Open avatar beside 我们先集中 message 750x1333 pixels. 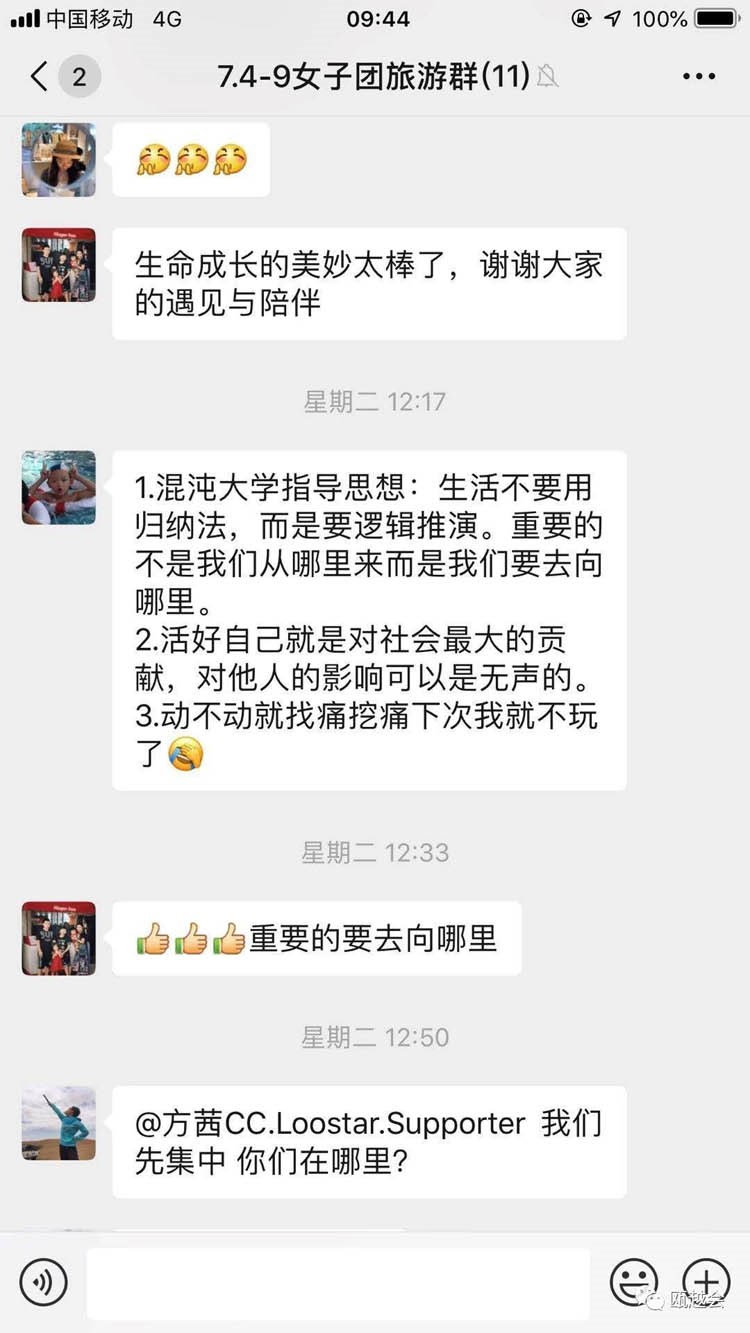click(x=59, y=1123)
